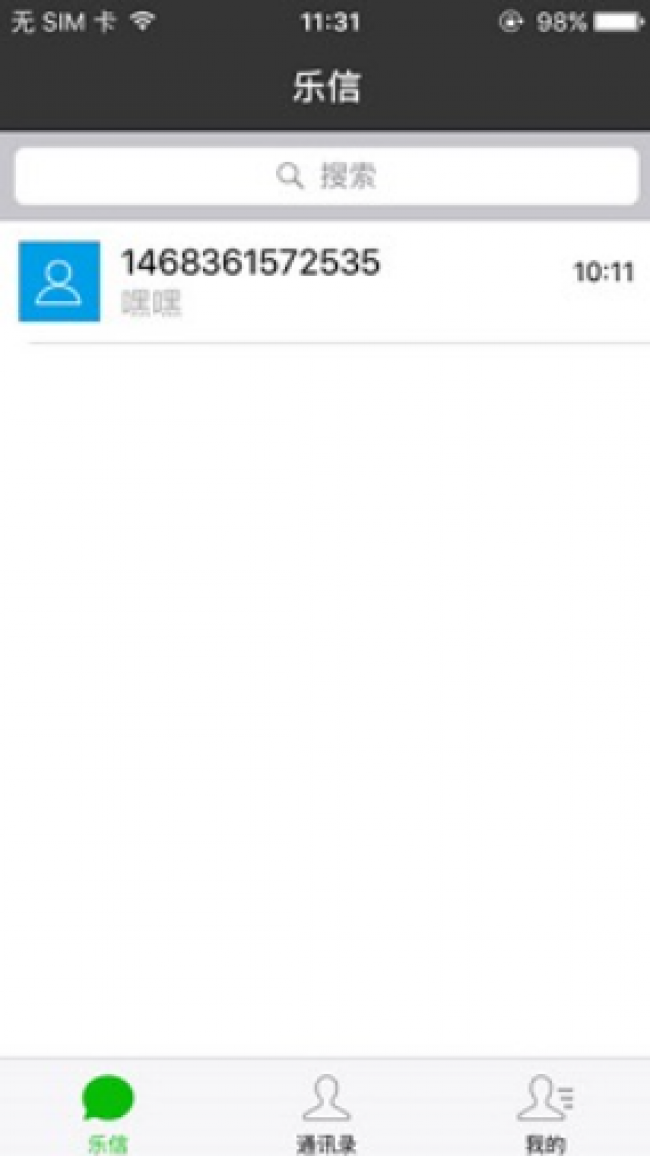This screenshot has width=650, height=1156.
Task: Open the chat with 1468361572535
Action: [326, 282]
